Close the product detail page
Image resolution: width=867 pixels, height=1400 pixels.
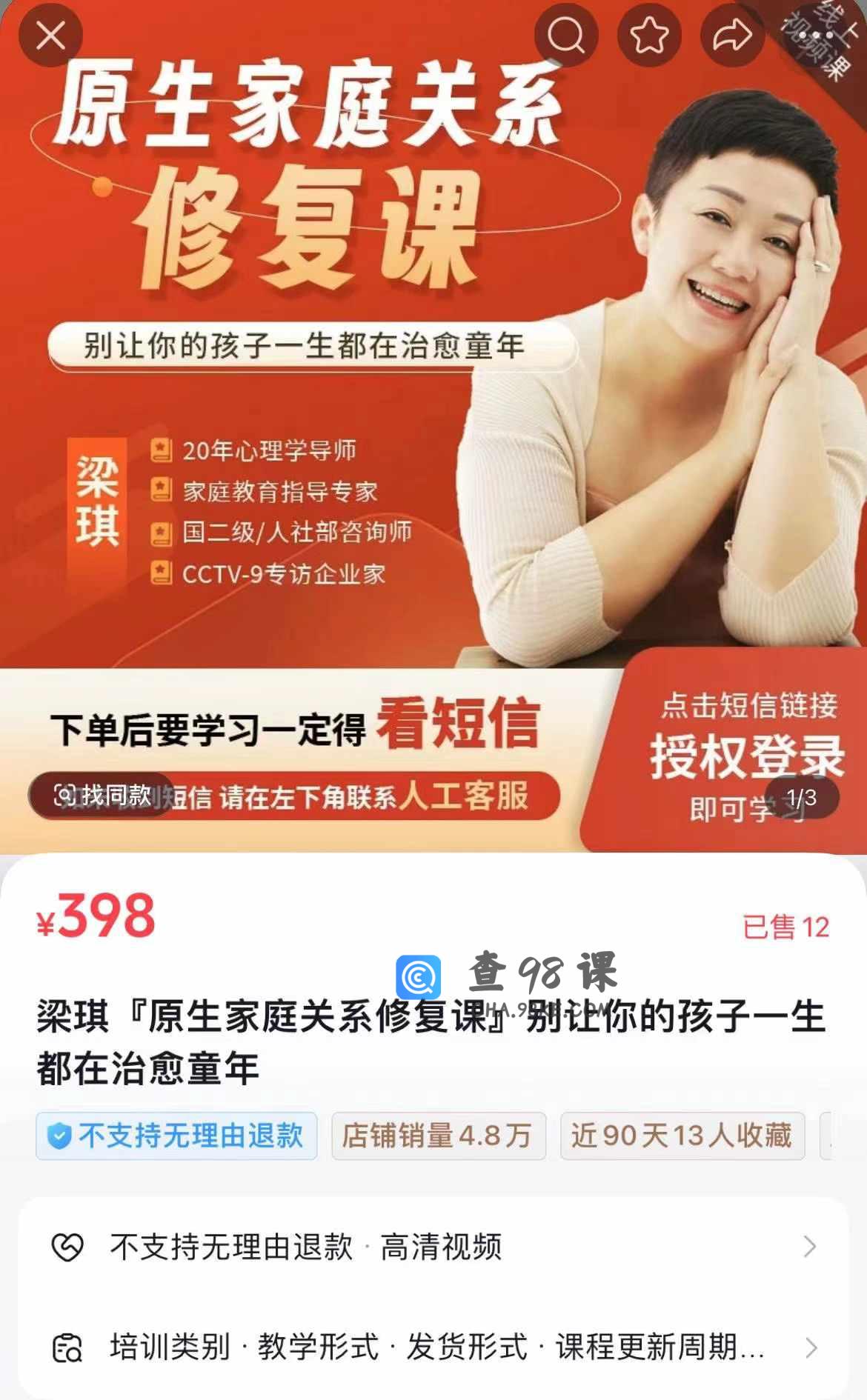(x=50, y=36)
